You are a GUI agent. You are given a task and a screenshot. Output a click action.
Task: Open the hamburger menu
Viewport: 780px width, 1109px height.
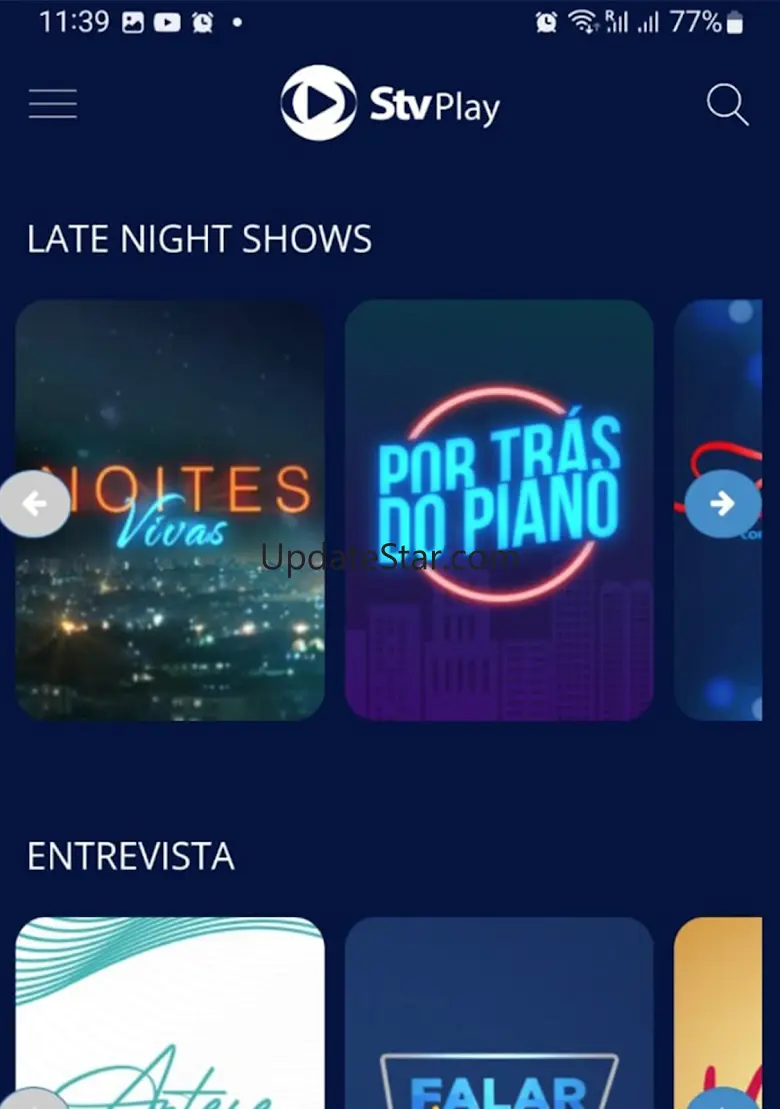53,104
